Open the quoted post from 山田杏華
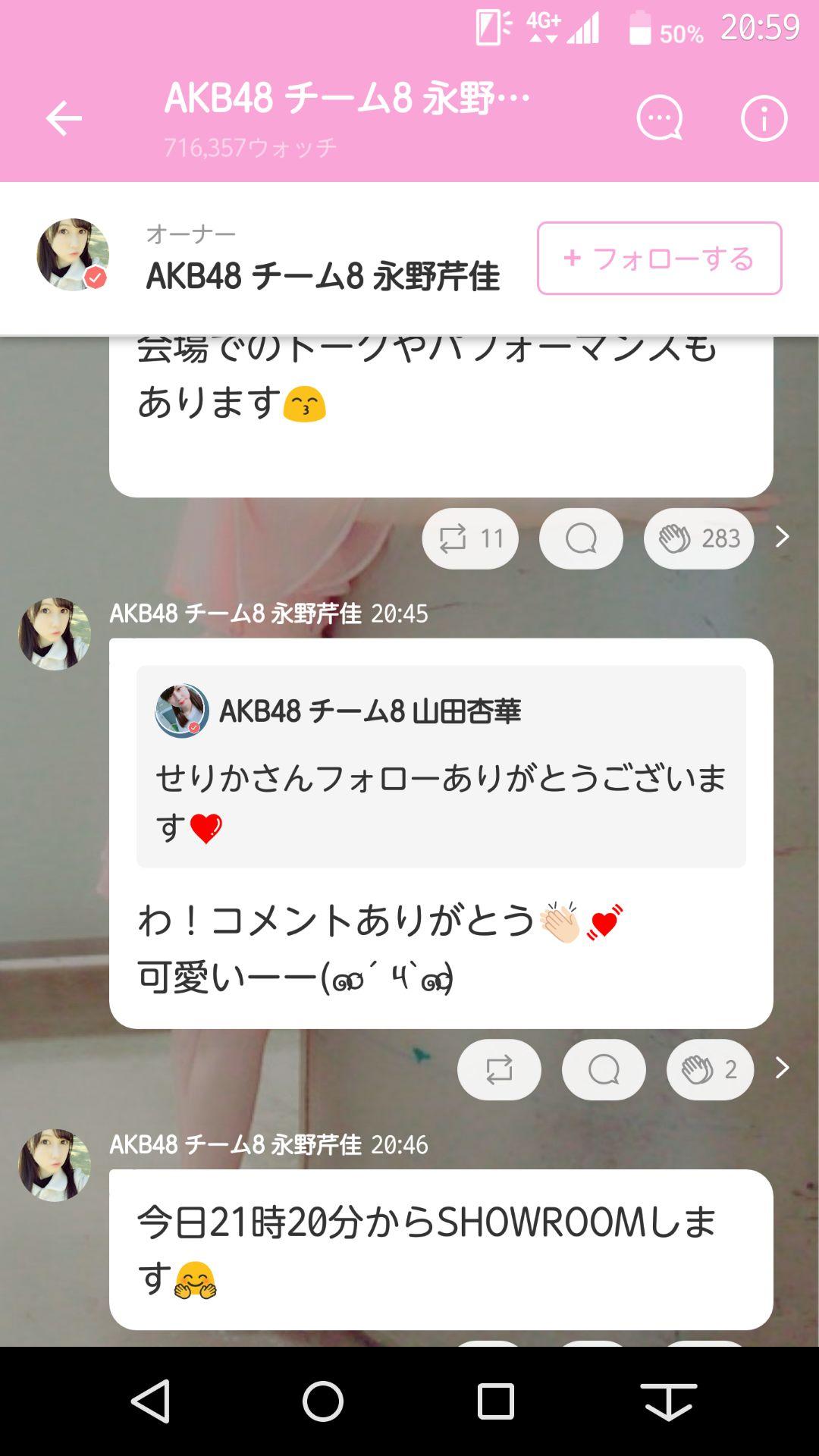The height and width of the screenshot is (1456, 819). point(441,766)
